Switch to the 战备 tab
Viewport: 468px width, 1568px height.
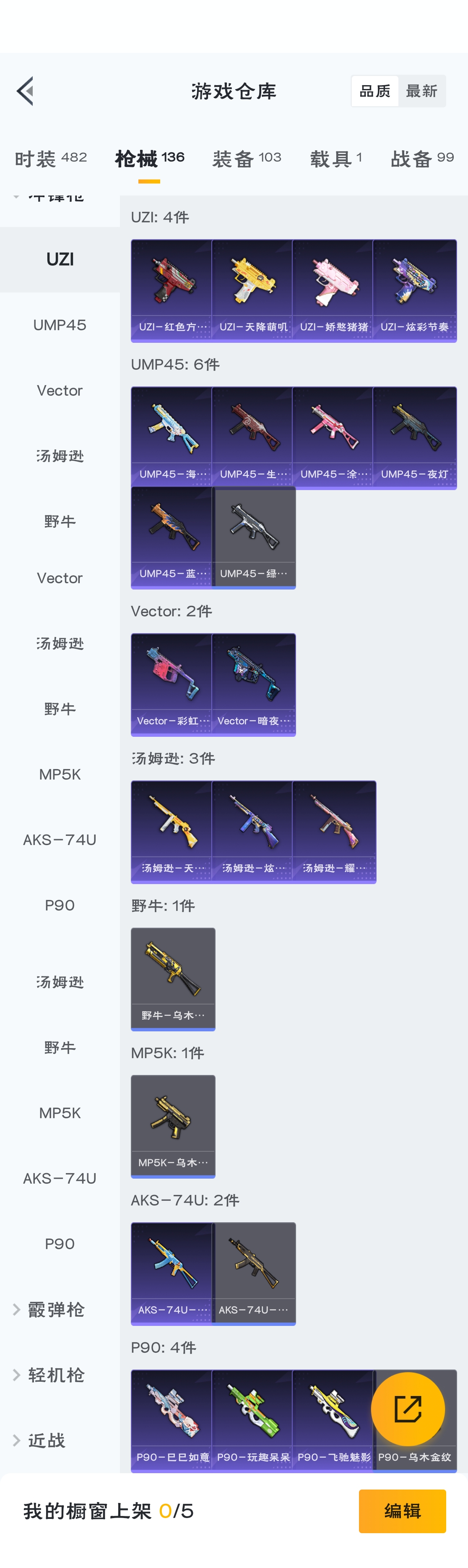[x=422, y=158]
